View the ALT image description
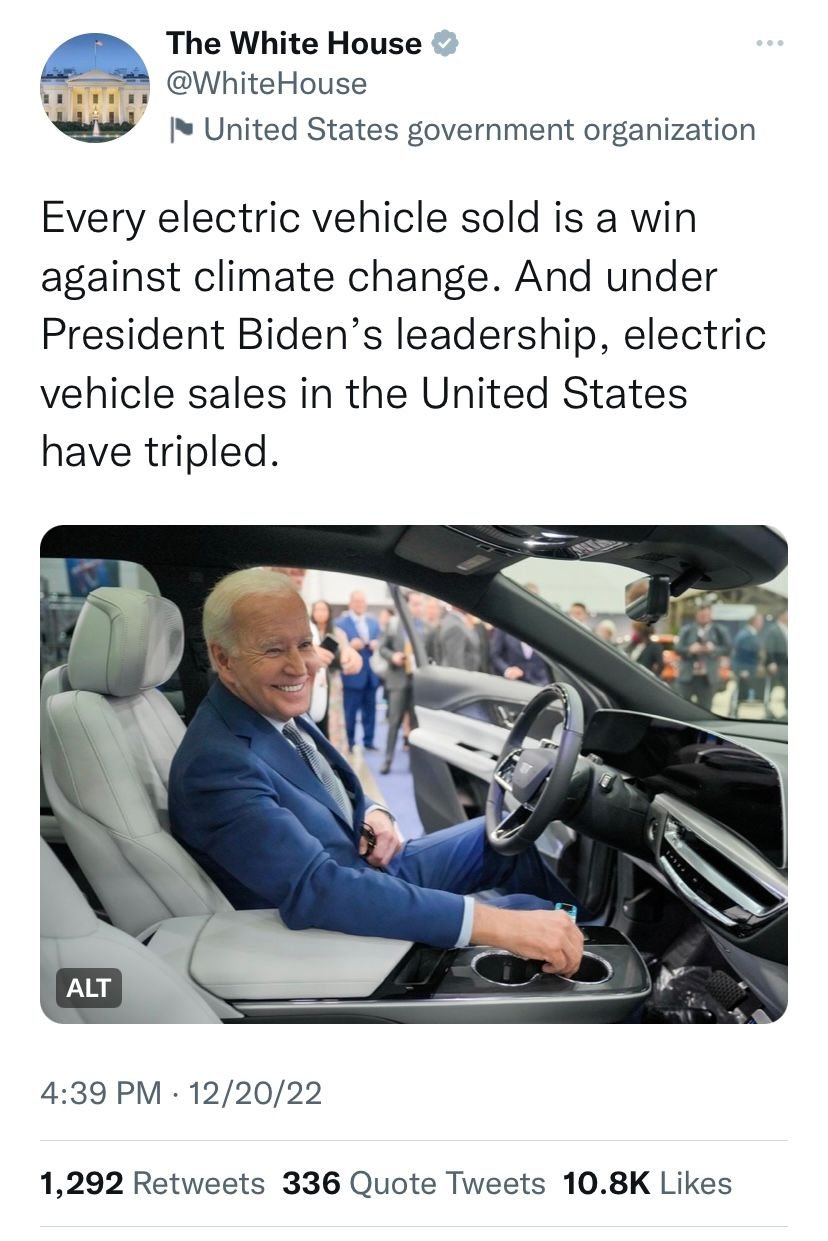Image resolution: width=828 pixels, height=1241 pixels. (x=88, y=988)
